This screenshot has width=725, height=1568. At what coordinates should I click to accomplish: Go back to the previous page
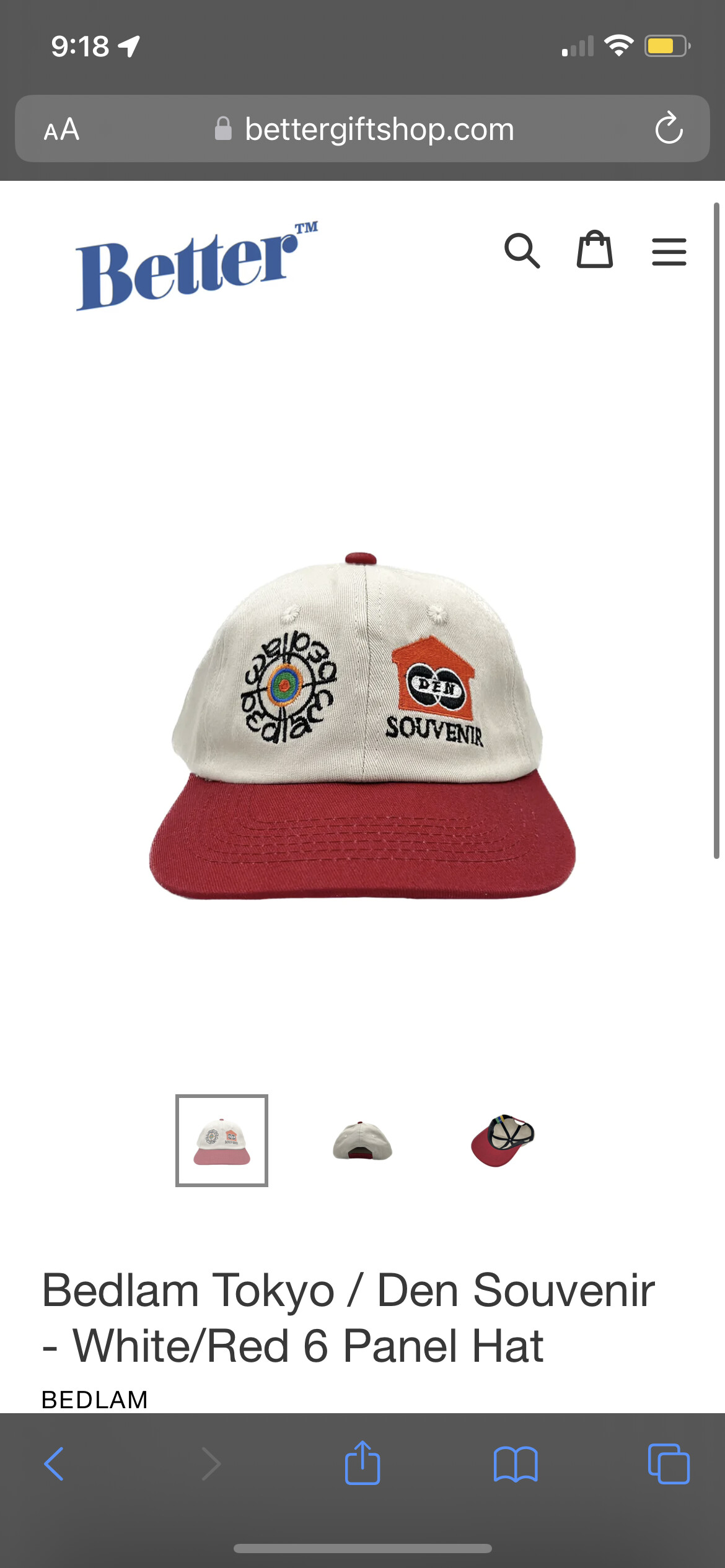click(54, 1464)
